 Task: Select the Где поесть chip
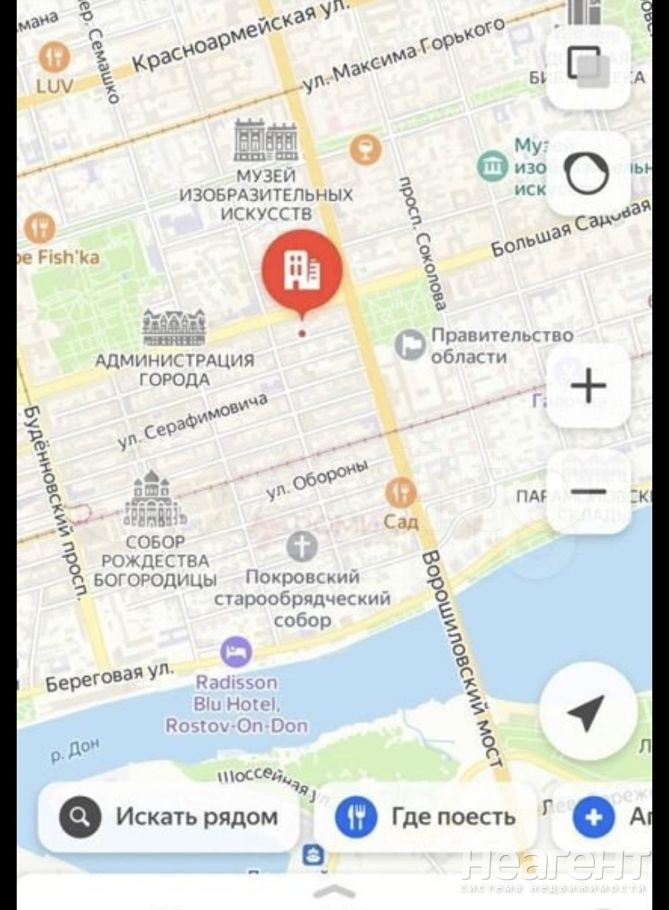pyautogui.click(x=425, y=817)
